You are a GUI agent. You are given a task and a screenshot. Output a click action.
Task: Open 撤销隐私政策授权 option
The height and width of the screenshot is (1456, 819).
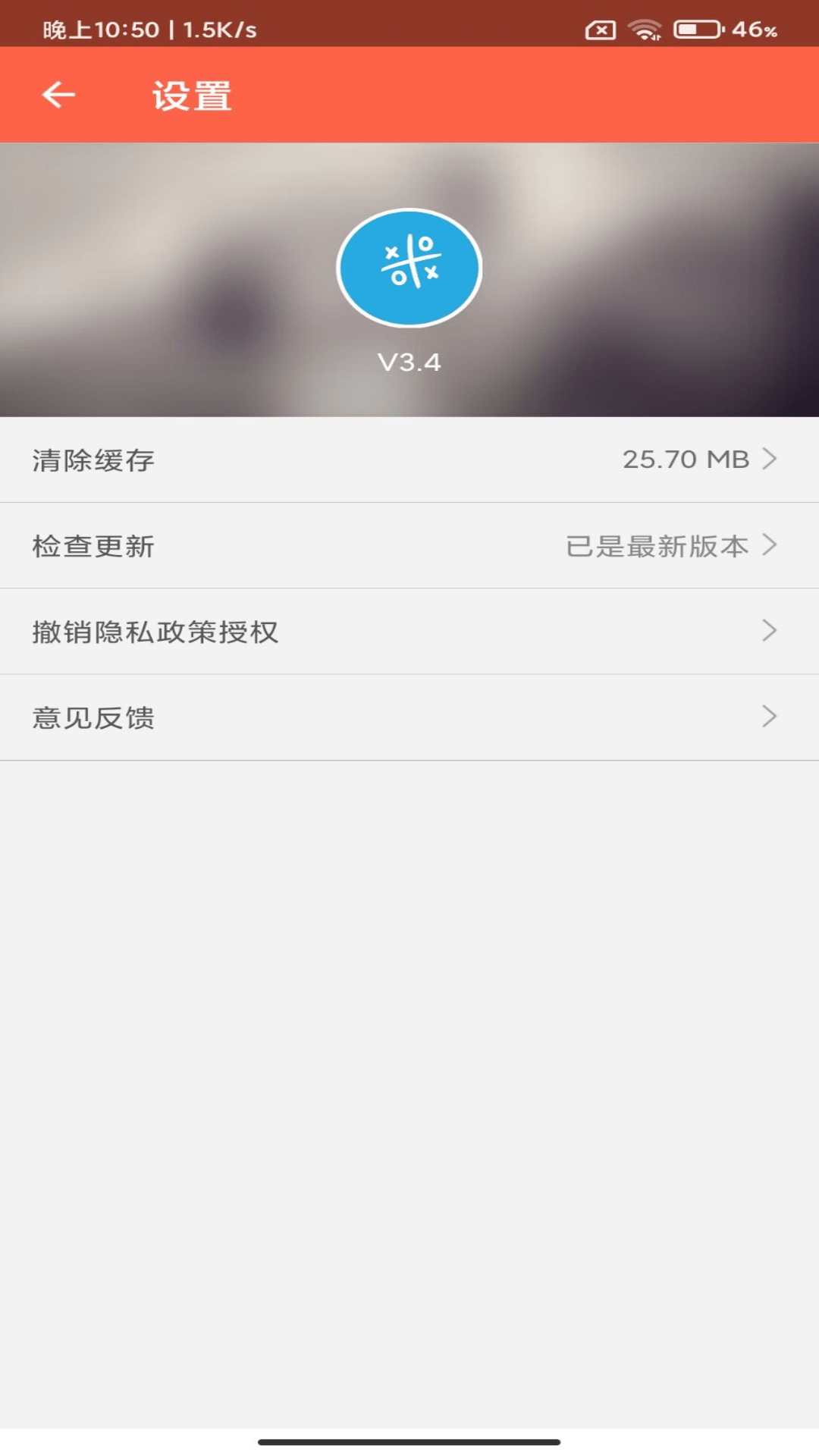coord(409,631)
